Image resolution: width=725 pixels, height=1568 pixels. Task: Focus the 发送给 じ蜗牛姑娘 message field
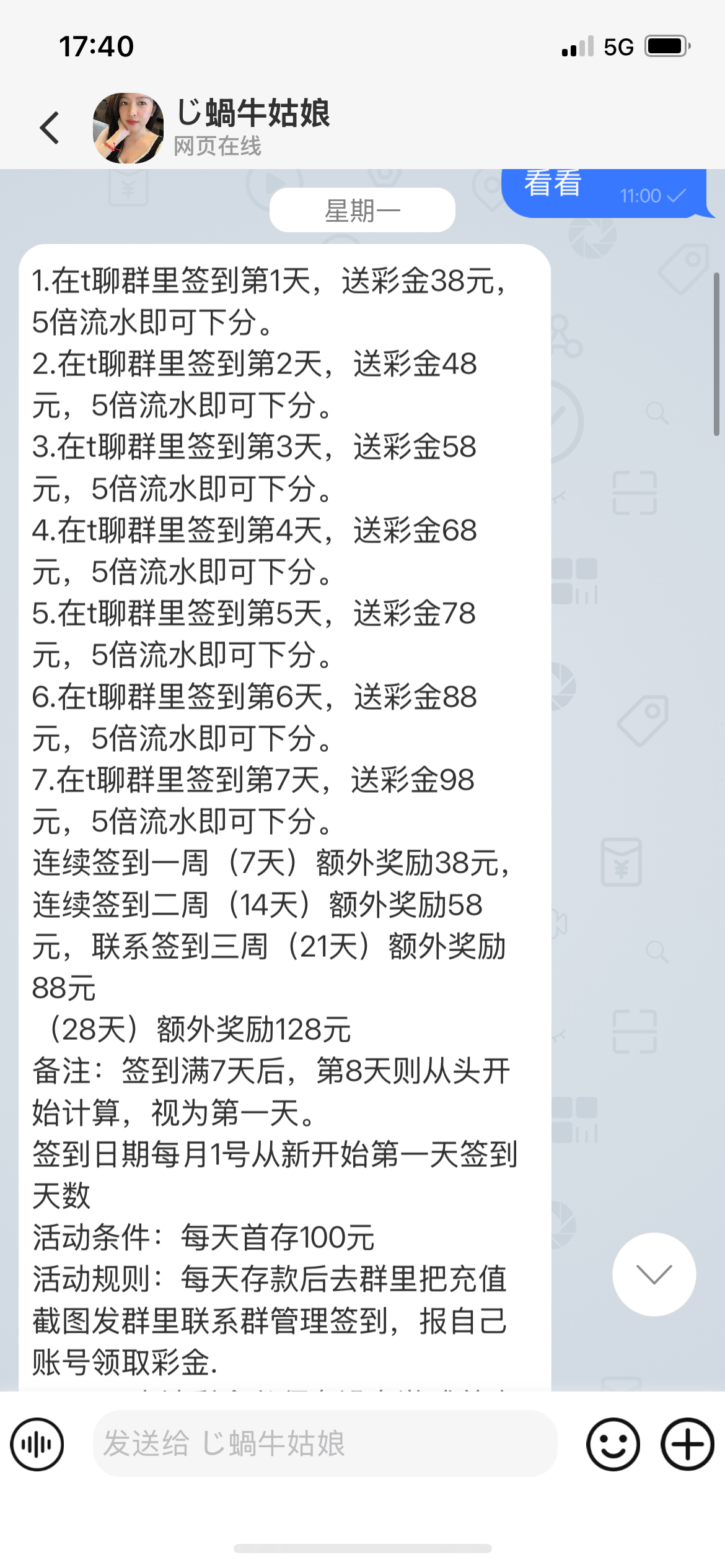[325, 1444]
